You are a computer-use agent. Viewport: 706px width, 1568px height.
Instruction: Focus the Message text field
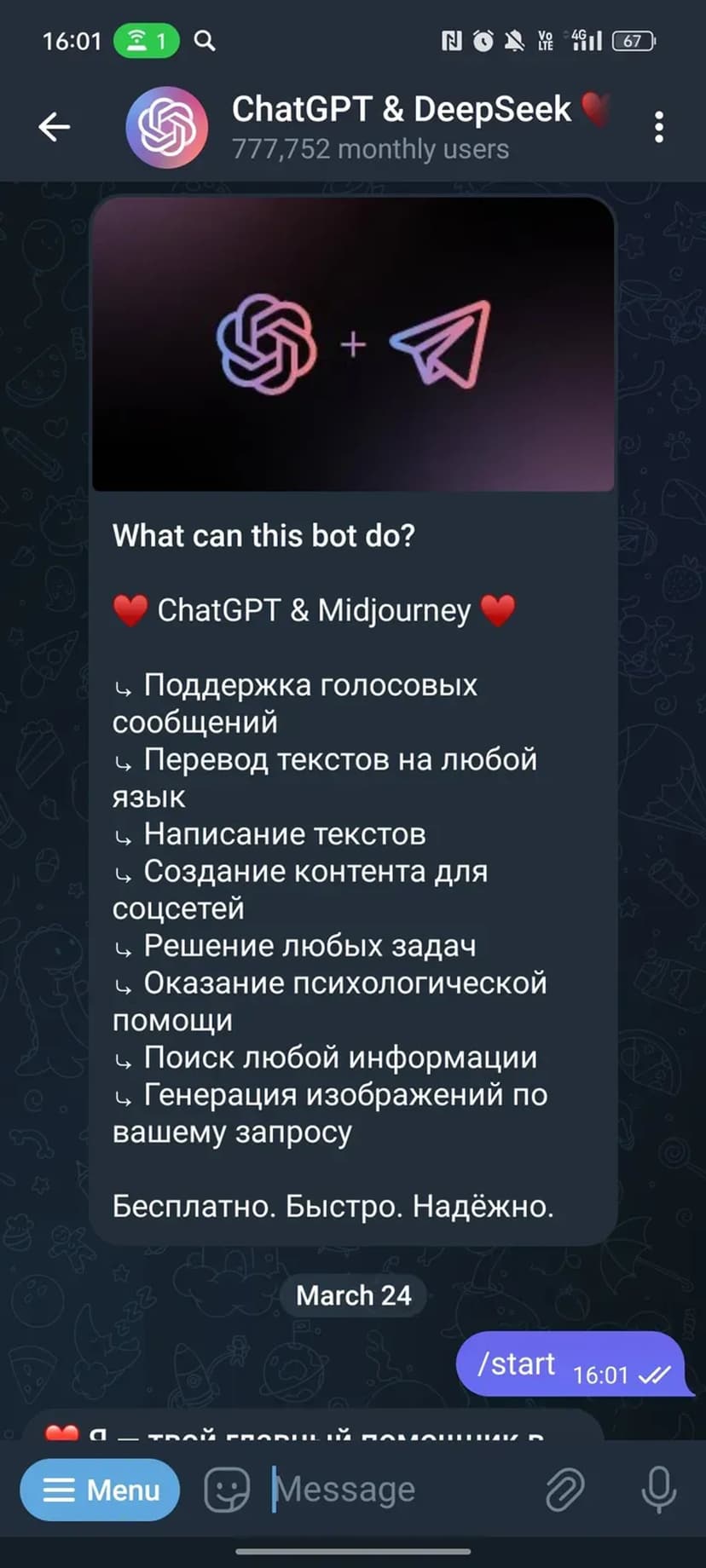point(392,1490)
